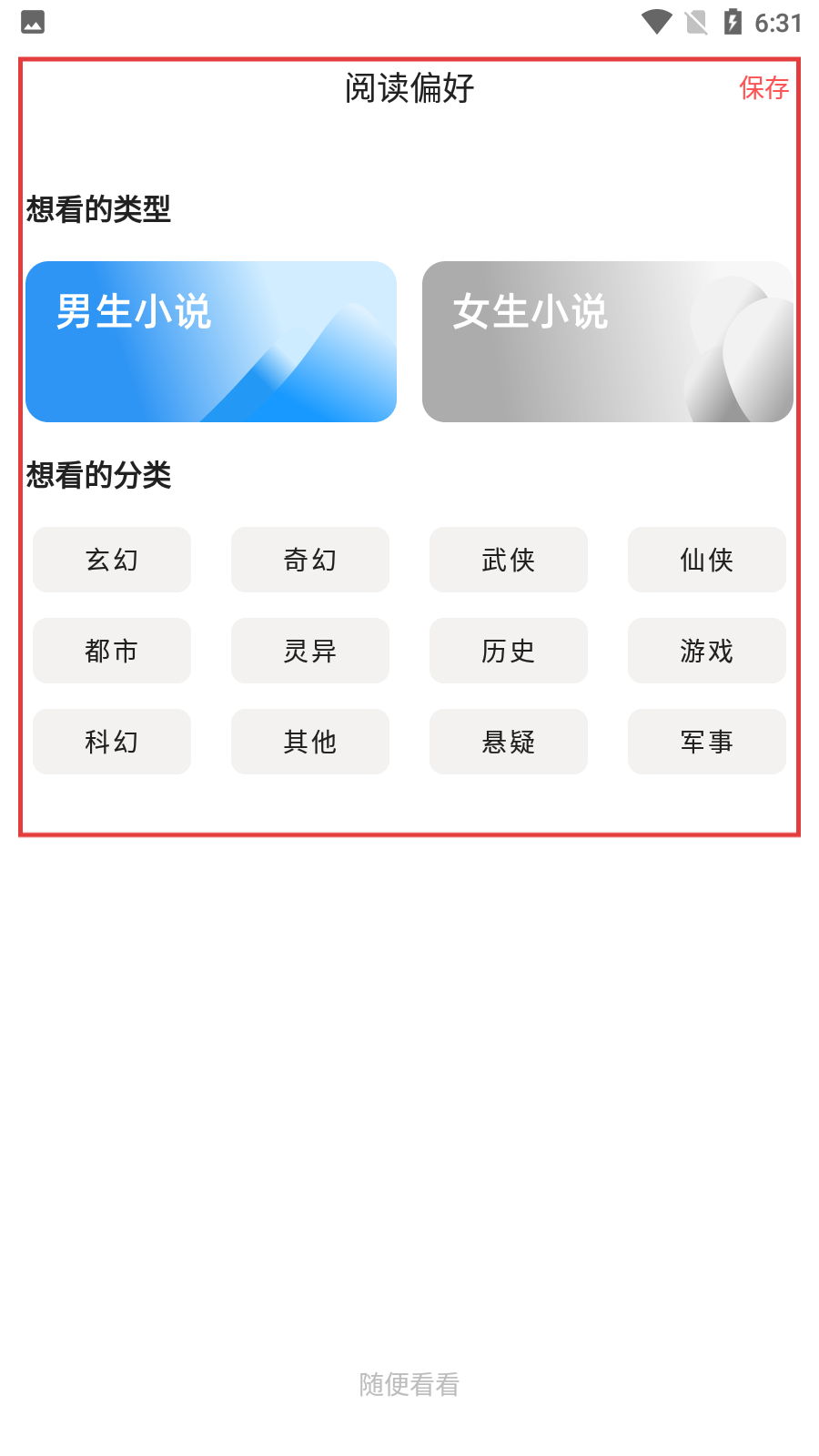This screenshot has height=1456, width=819.
Task: Skip with 随便看看 at the bottom
Action: coord(409,1384)
